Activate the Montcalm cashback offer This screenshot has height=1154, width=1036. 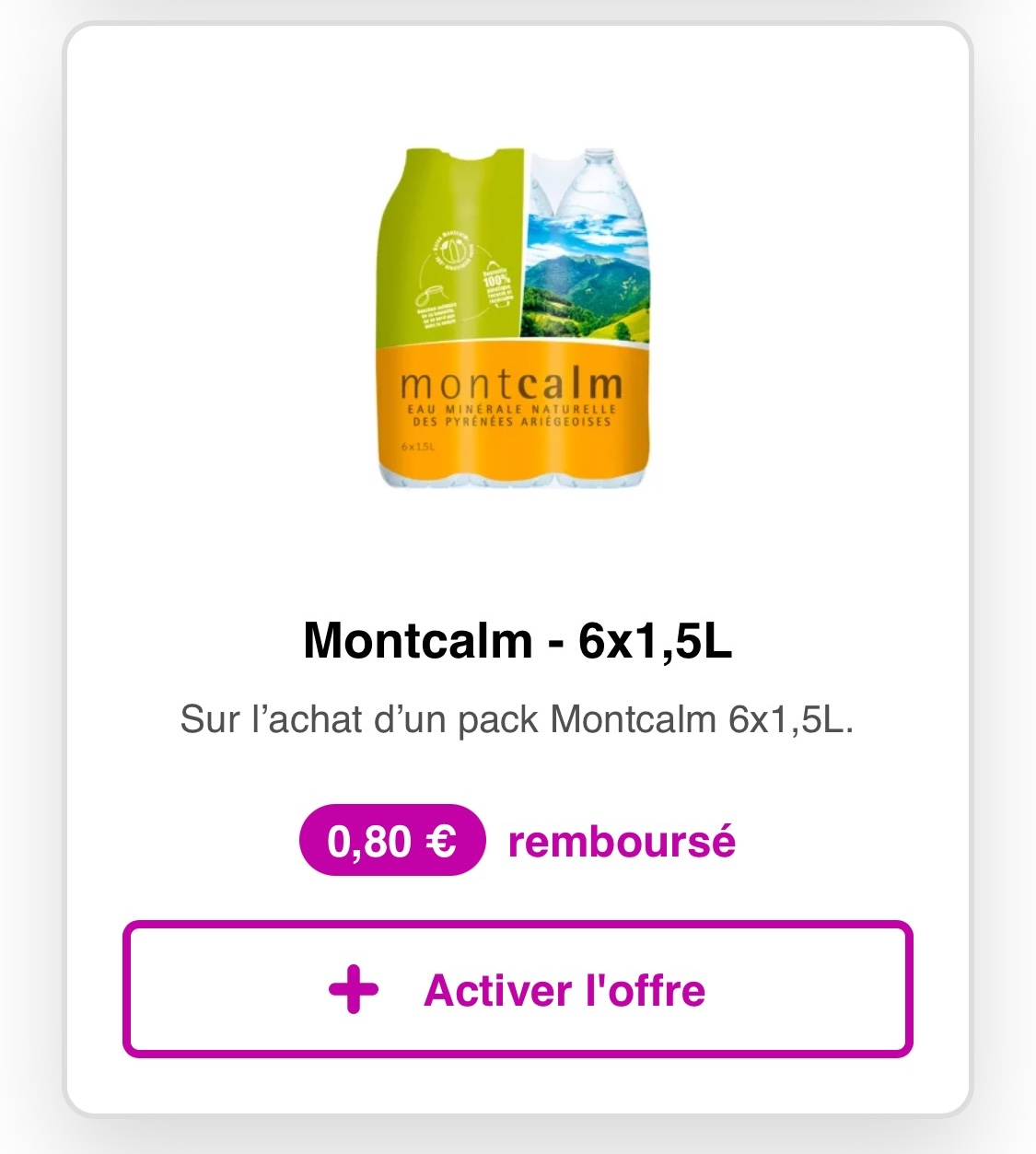point(518,990)
